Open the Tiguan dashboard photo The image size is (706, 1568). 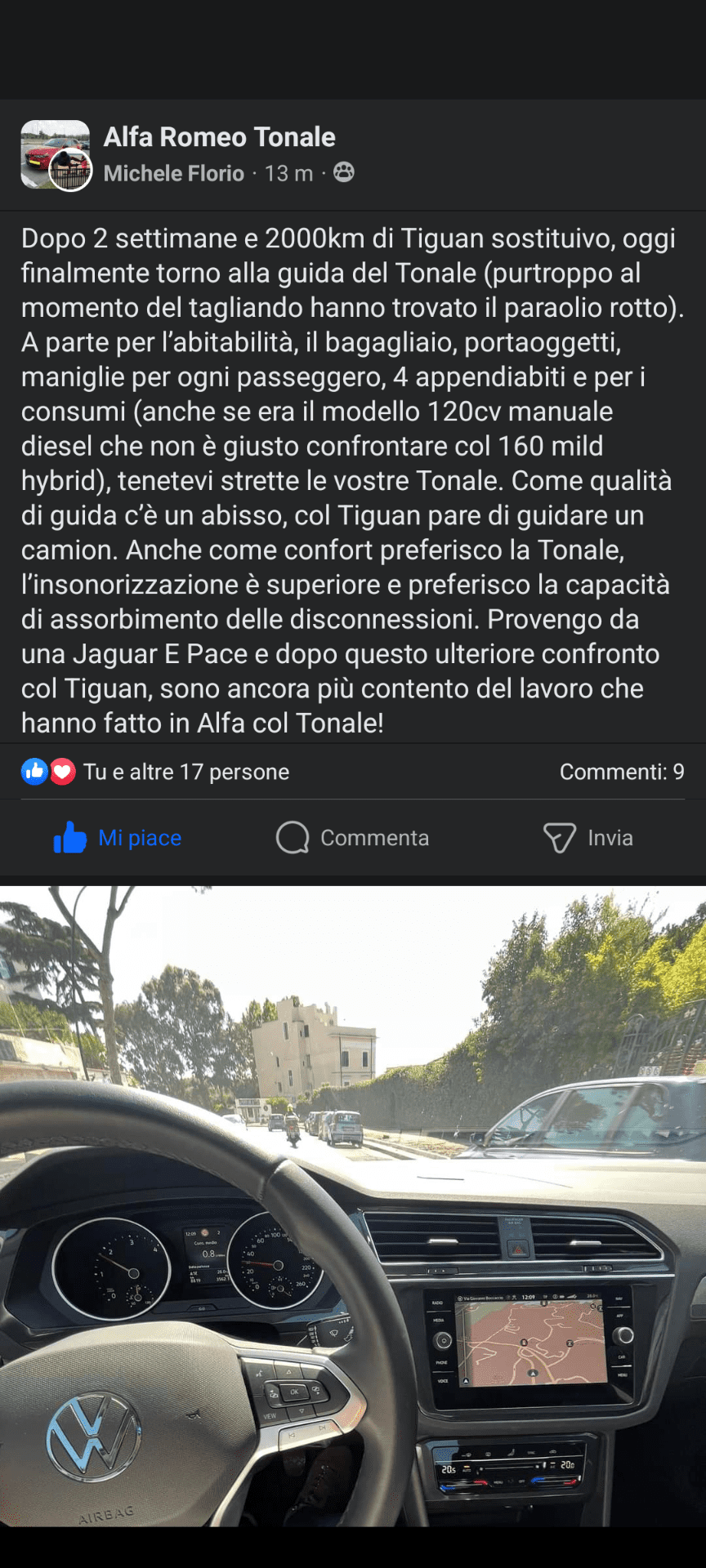(x=353, y=1205)
